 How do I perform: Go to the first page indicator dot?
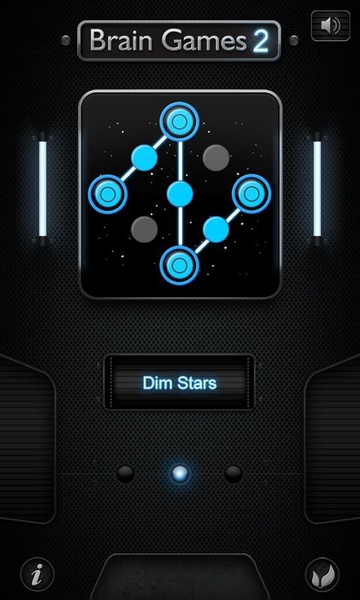tap(125, 474)
